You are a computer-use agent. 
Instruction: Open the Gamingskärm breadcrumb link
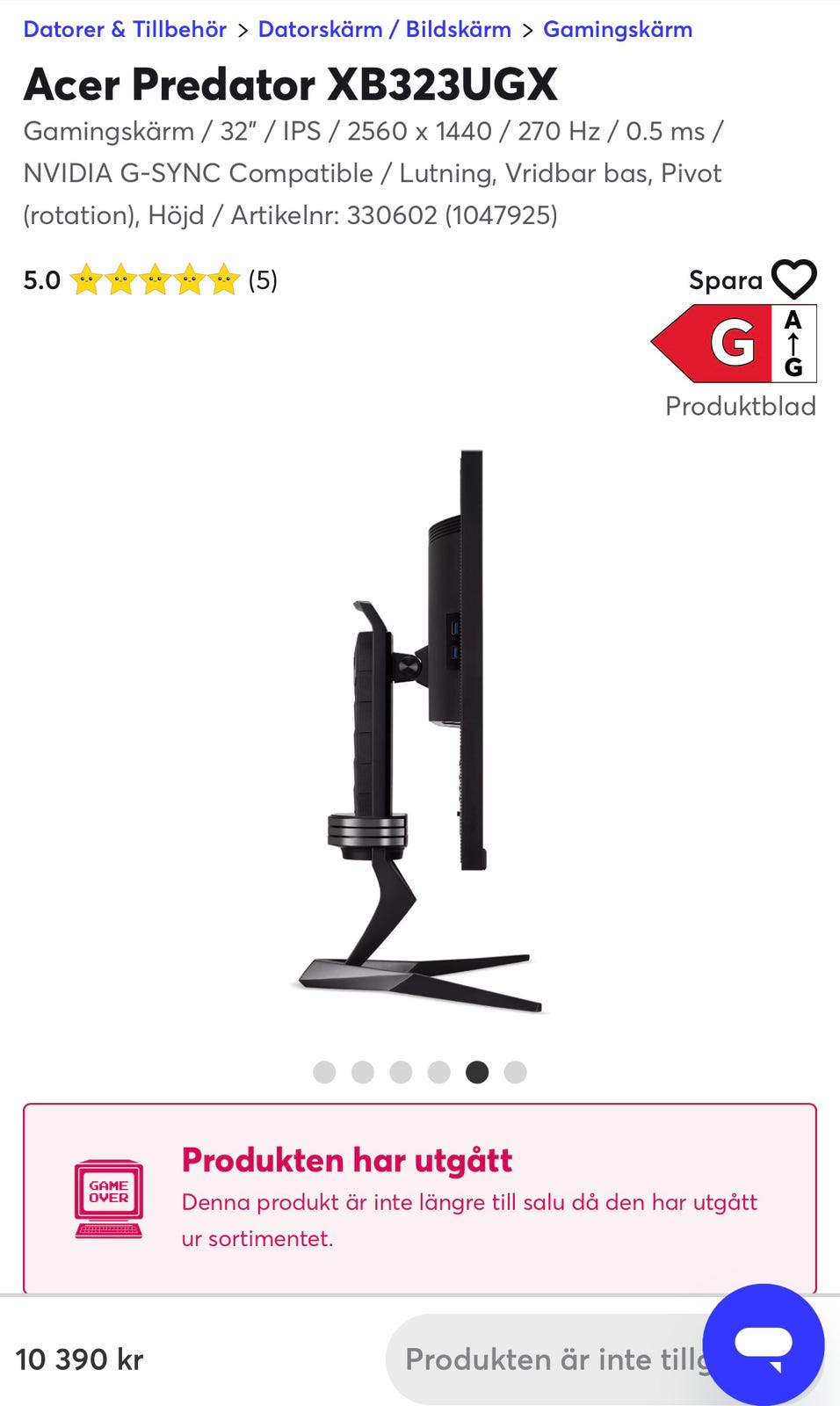[617, 29]
